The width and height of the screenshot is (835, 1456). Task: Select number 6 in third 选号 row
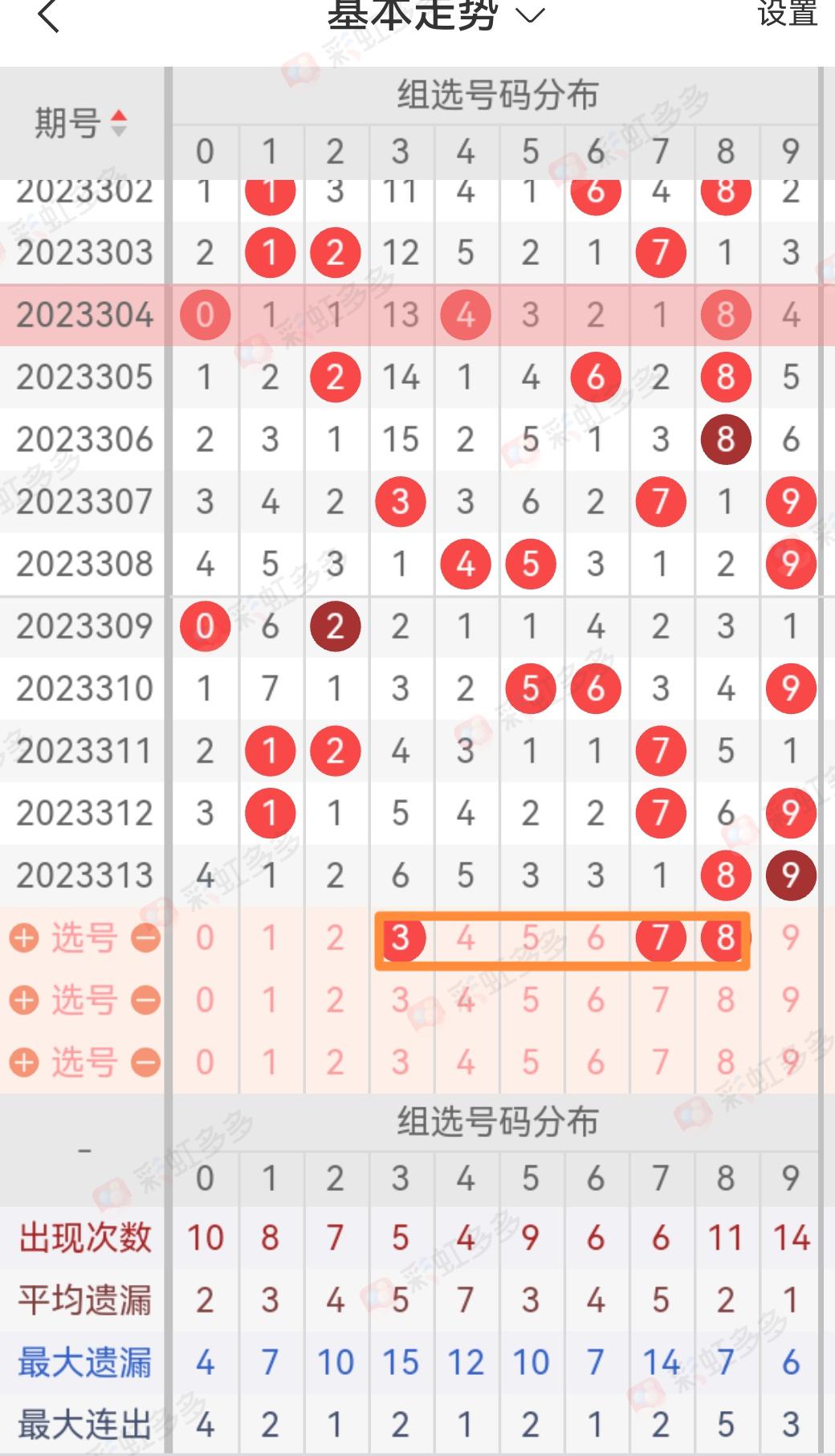[595, 1062]
